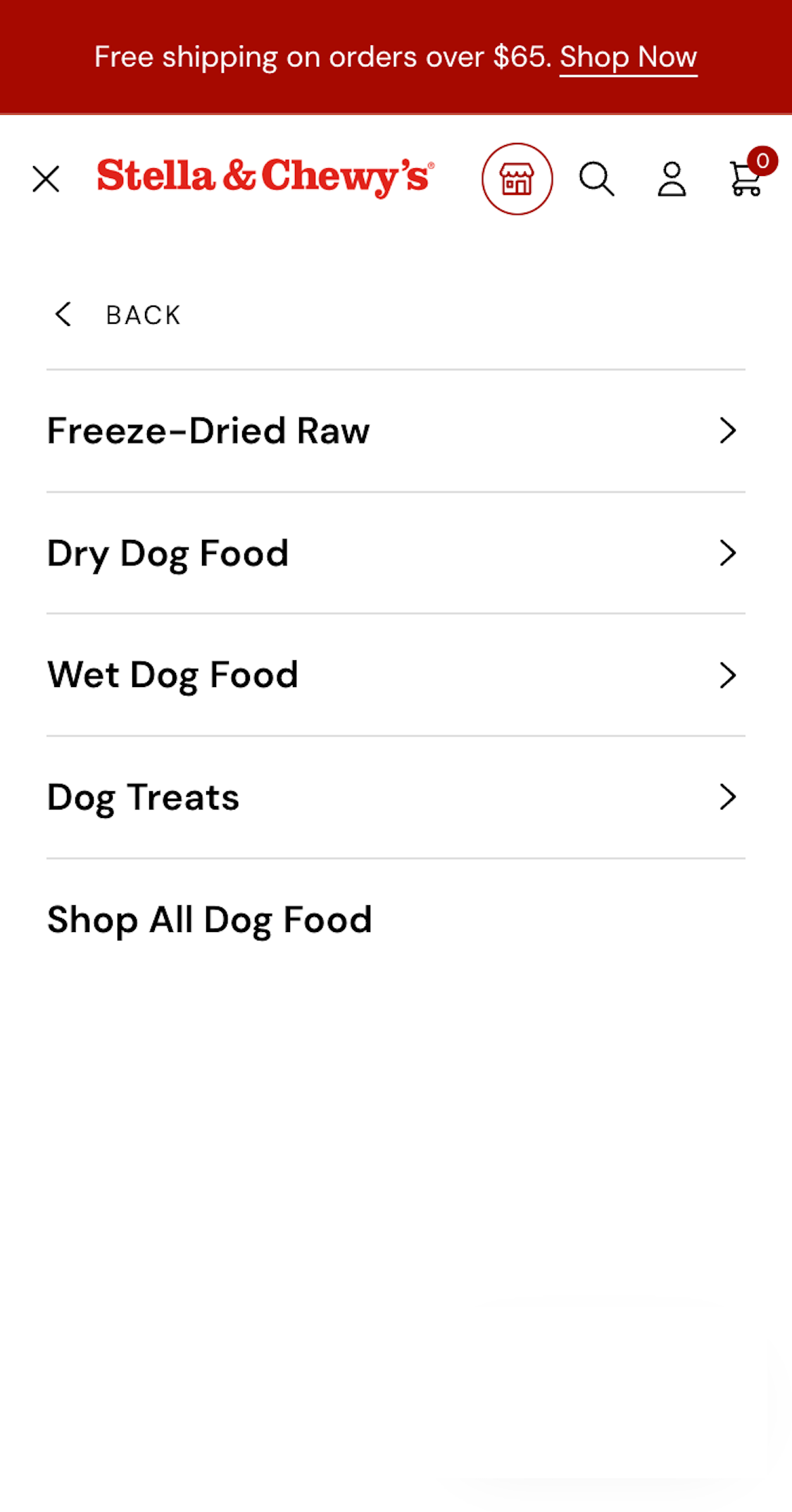This screenshot has height=1512, width=792.
Task: Click the search magnifier icon
Action: click(x=597, y=178)
